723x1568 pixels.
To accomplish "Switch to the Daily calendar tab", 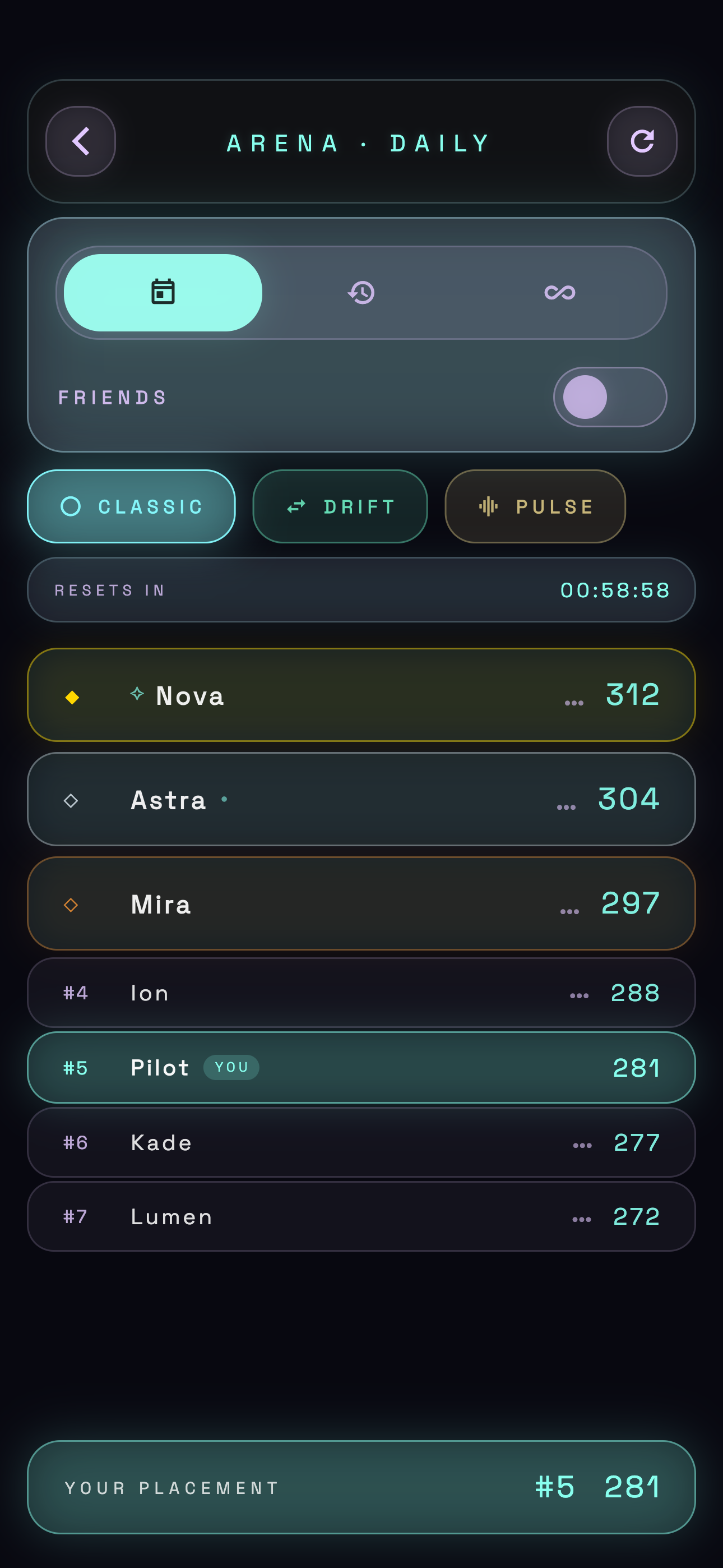I will pos(163,292).
